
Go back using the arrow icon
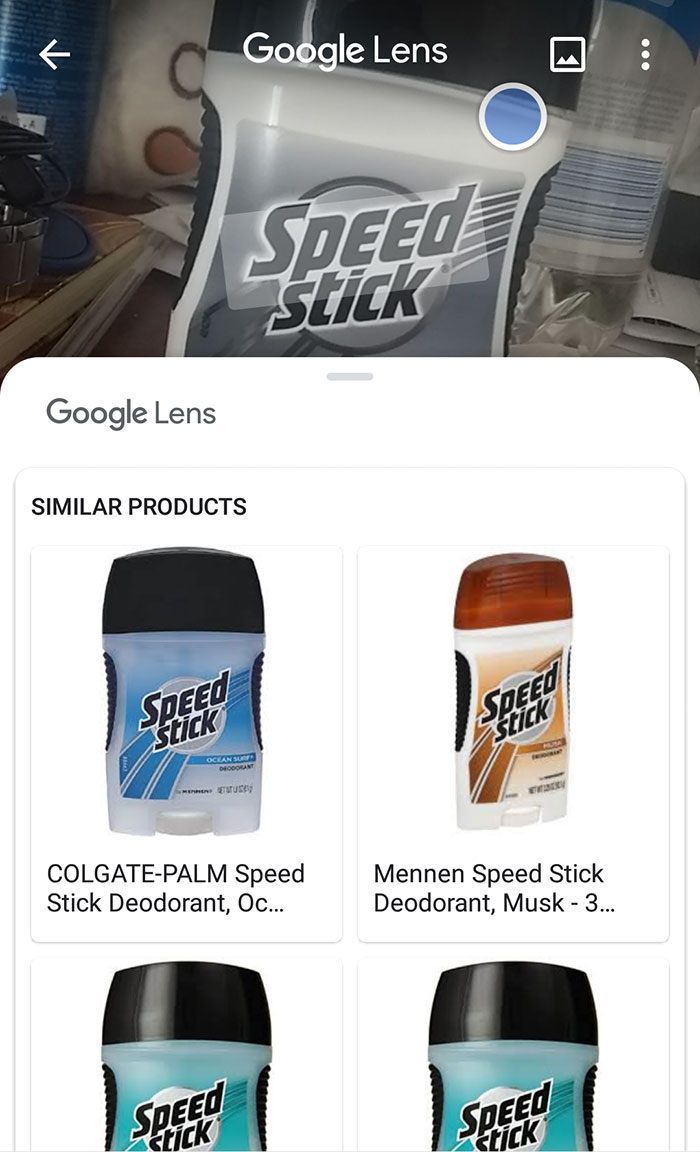click(x=54, y=55)
